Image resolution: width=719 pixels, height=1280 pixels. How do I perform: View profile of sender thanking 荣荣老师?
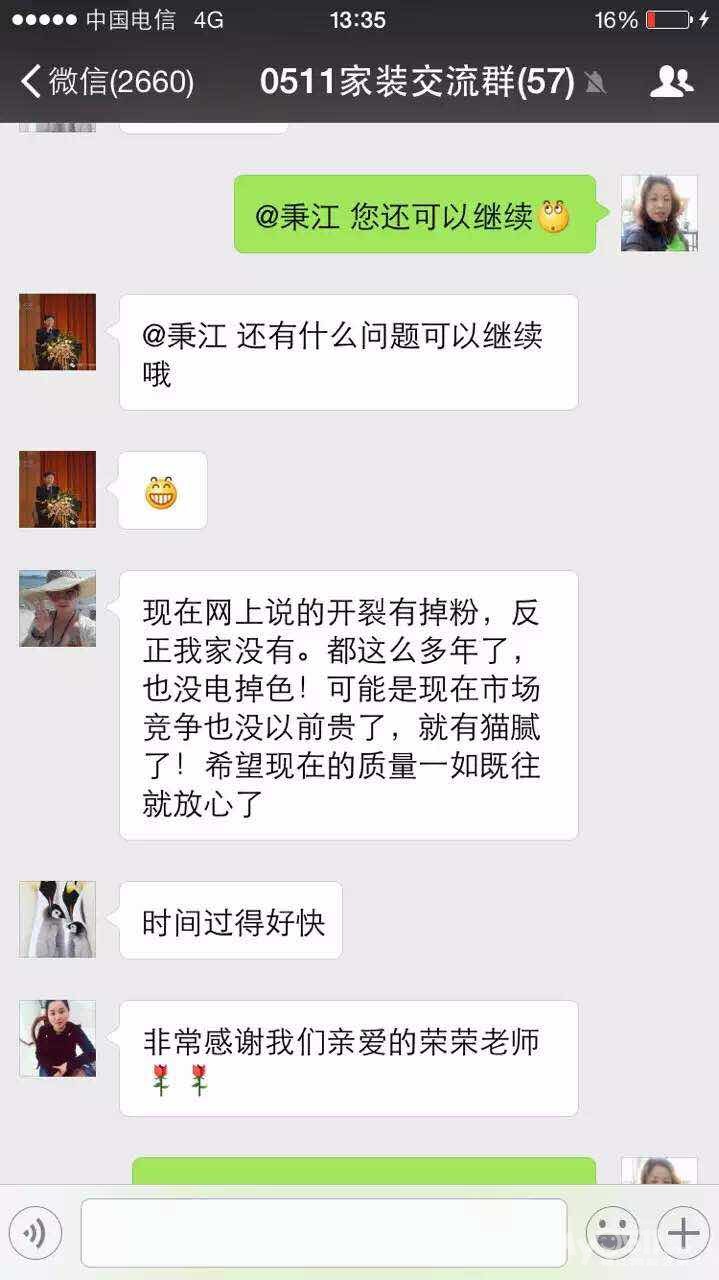(58, 1038)
